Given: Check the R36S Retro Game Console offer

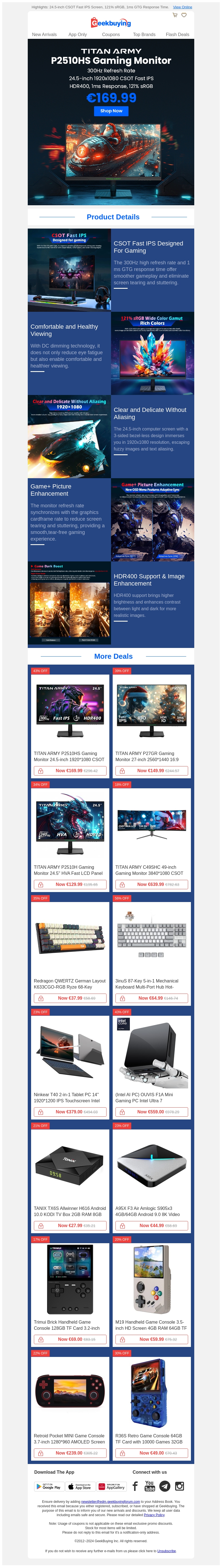Looking at the screenshot, I should [x=152, y=1406].
